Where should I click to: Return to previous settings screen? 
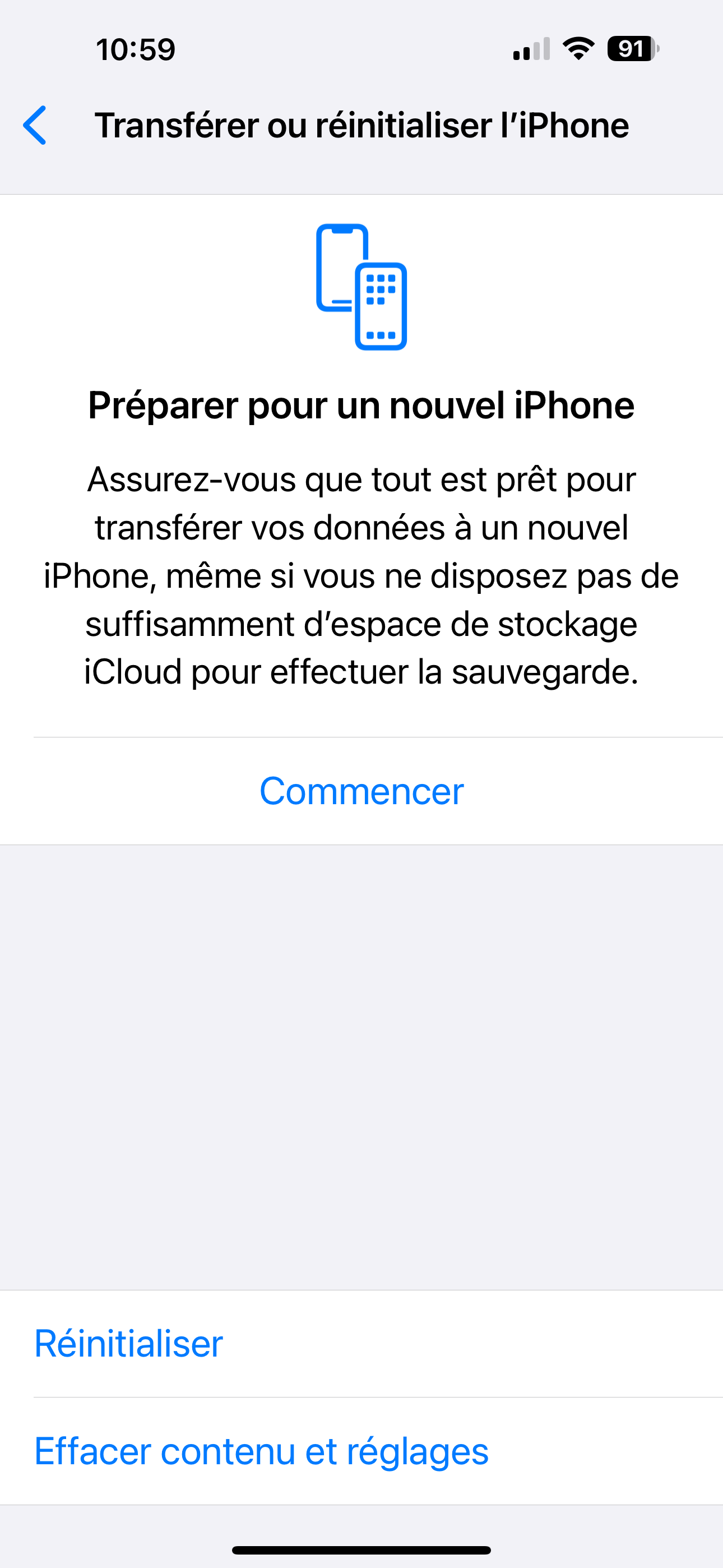pos(35,126)
